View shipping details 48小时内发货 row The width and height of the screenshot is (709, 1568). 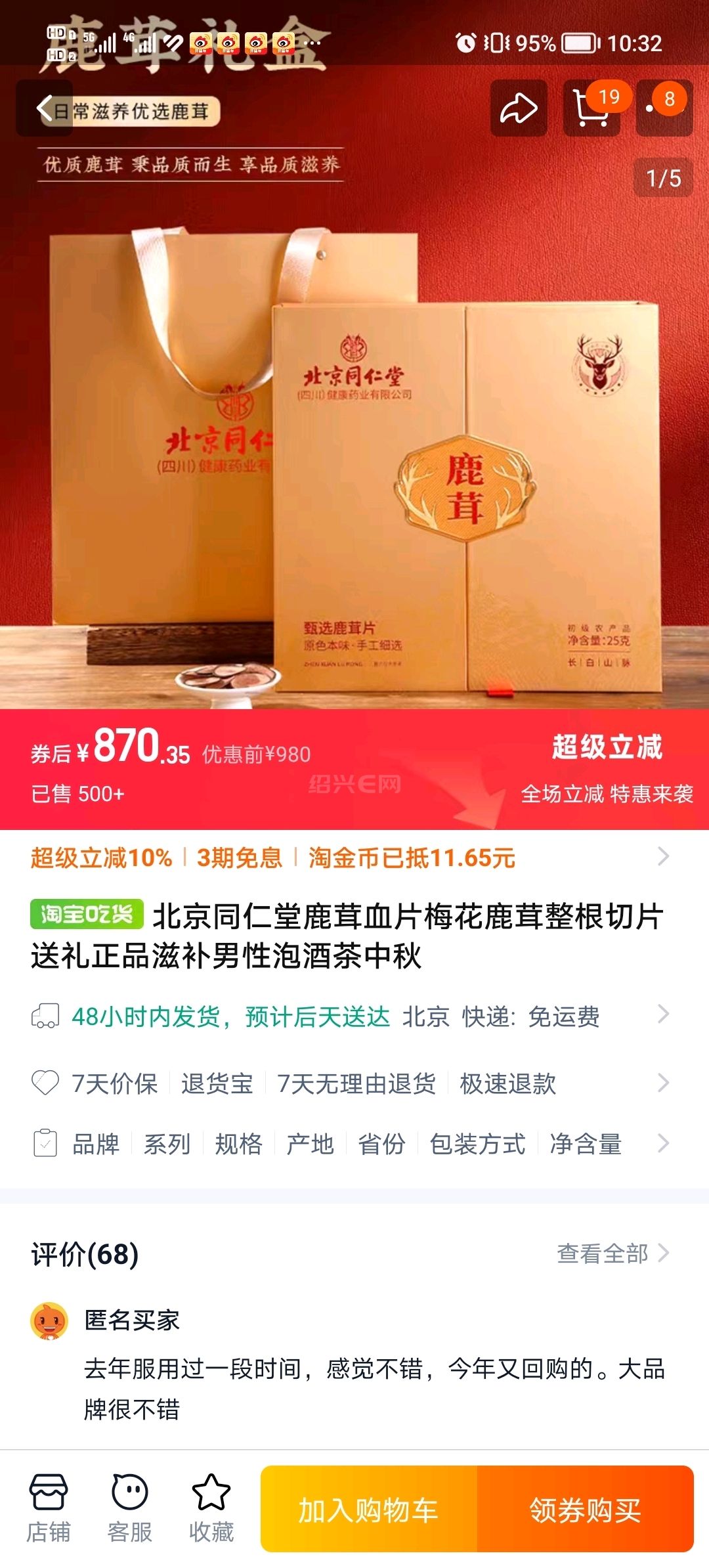pyautogui.click(x=348, y=1016)
